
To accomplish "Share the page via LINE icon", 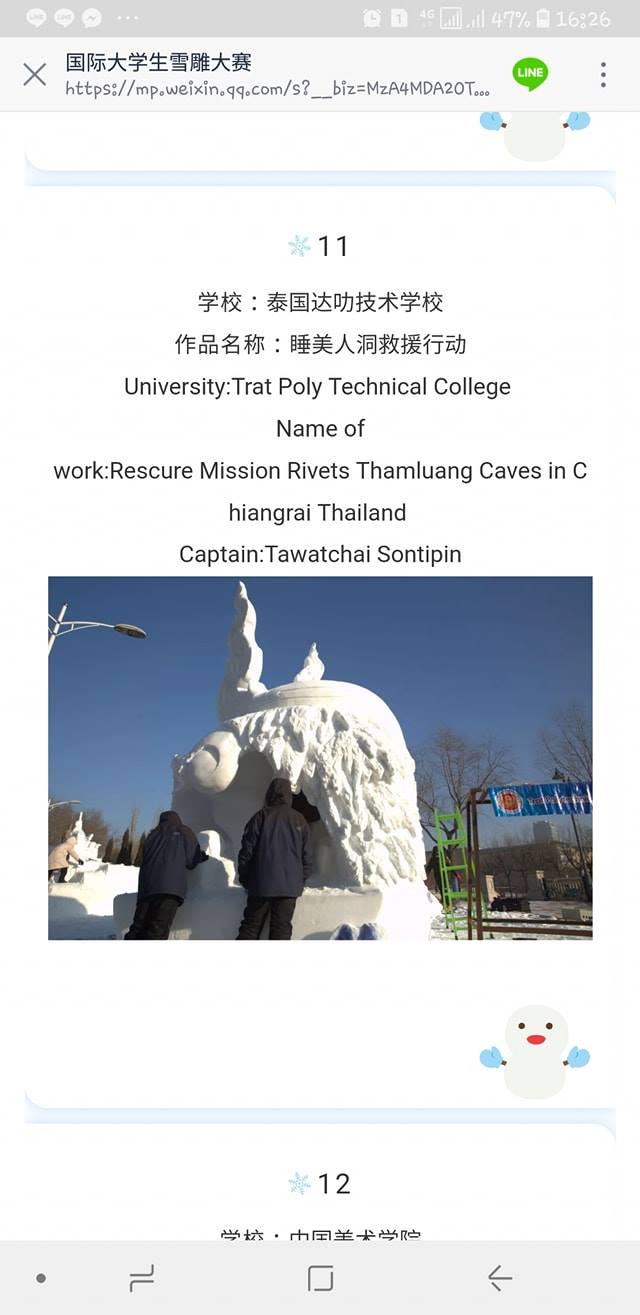I will click(530, 73).
